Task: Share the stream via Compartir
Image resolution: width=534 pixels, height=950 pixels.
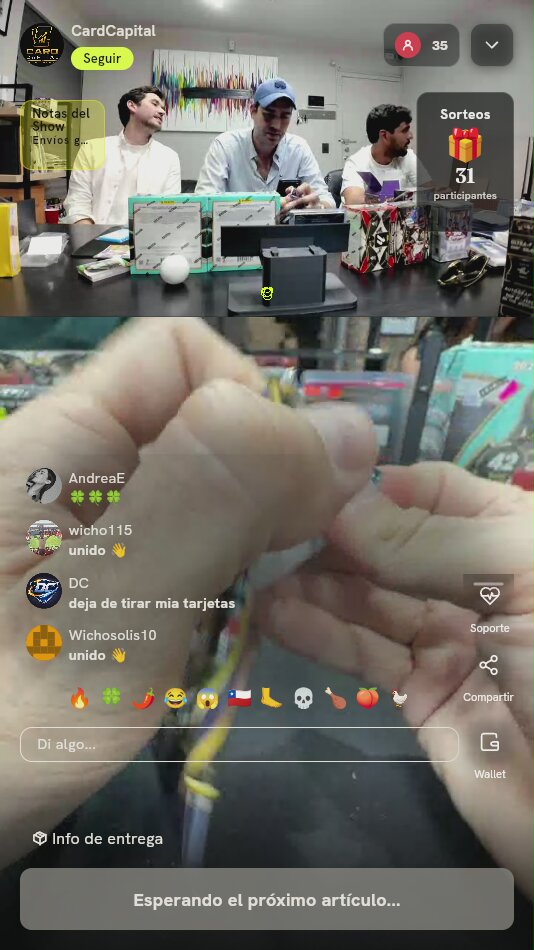Action: [x=489, y=678]
